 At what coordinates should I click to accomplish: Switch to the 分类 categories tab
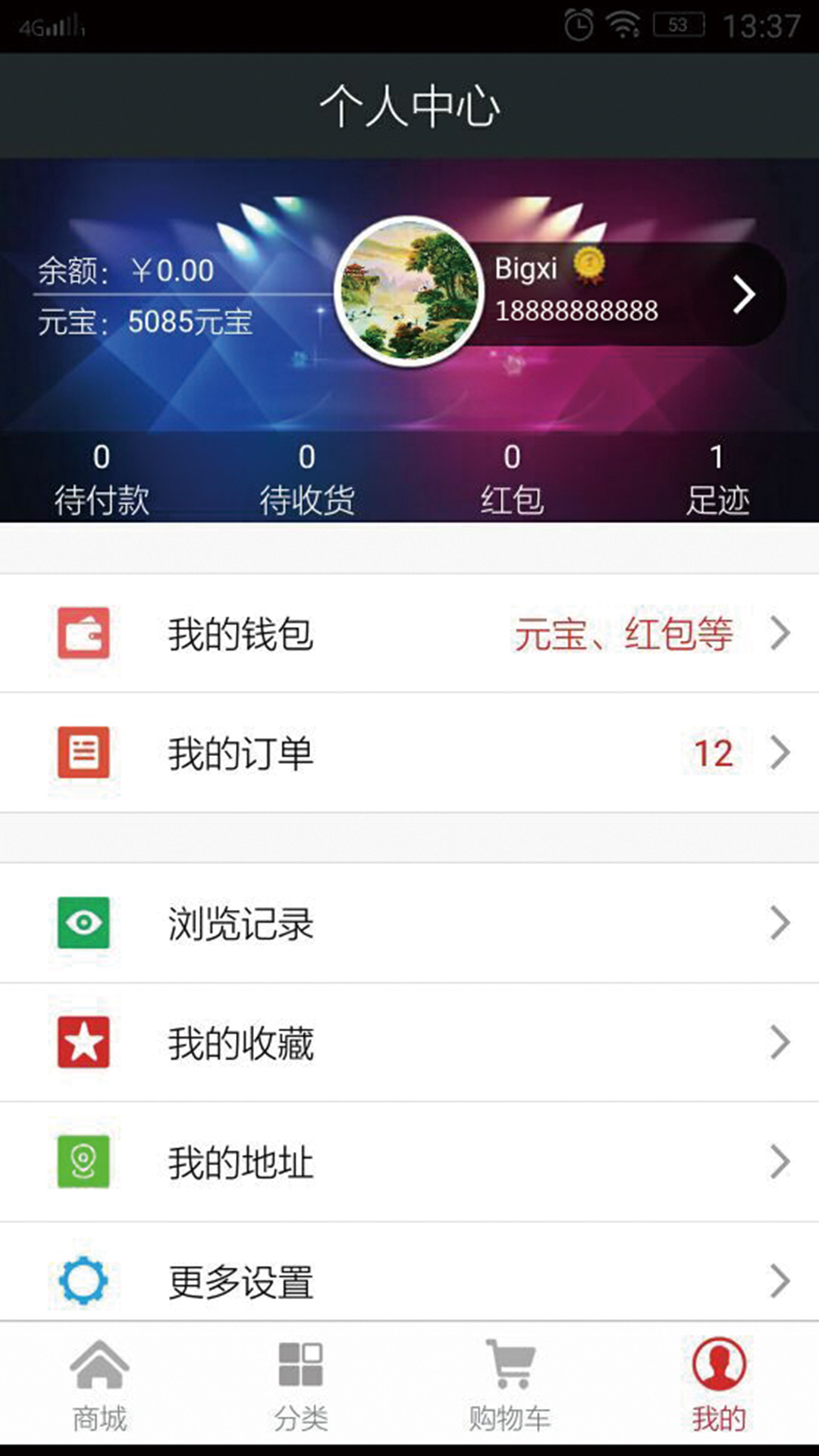[301, 1386]
